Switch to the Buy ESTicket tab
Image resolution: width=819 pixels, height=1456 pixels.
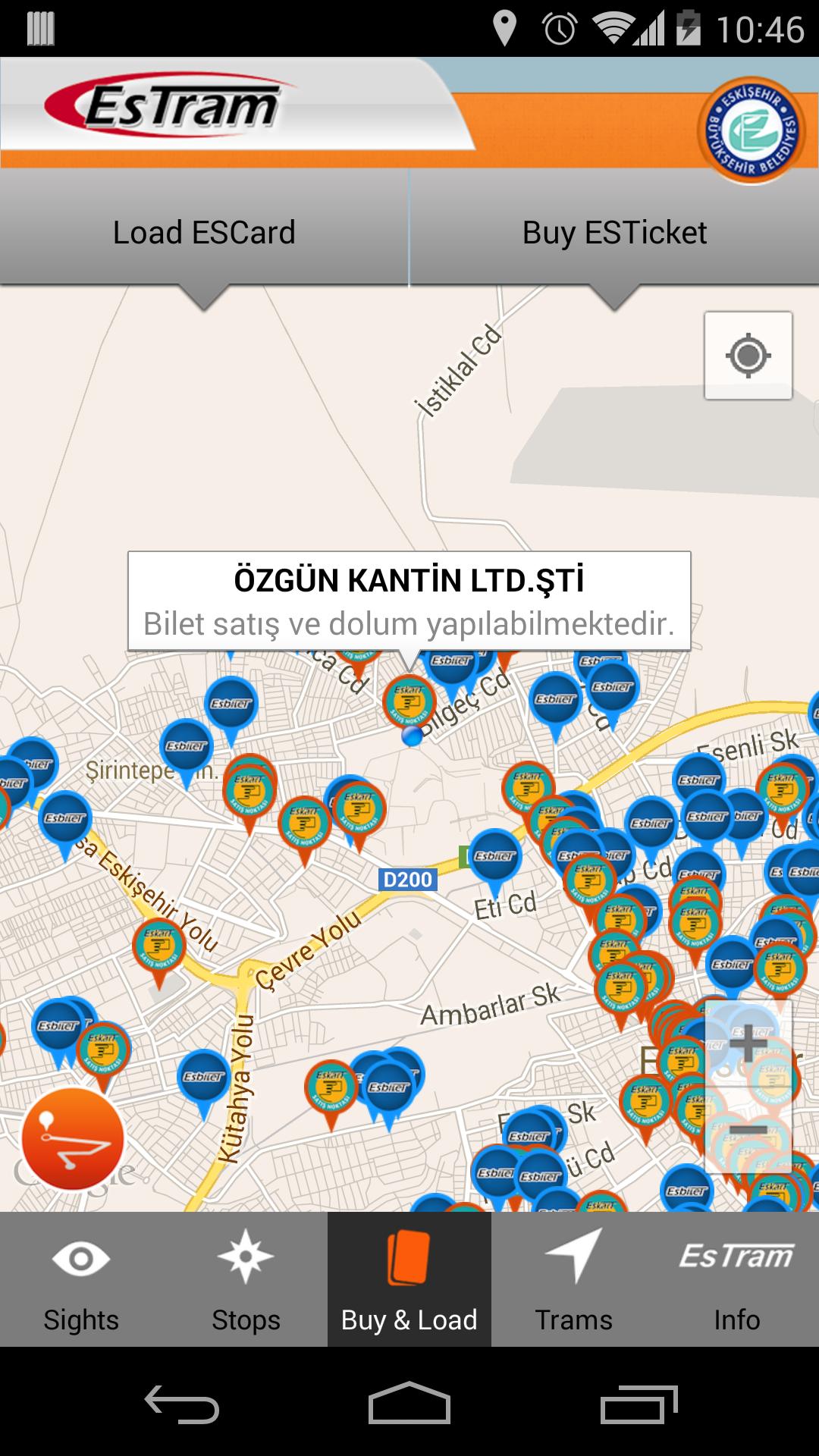614,232
